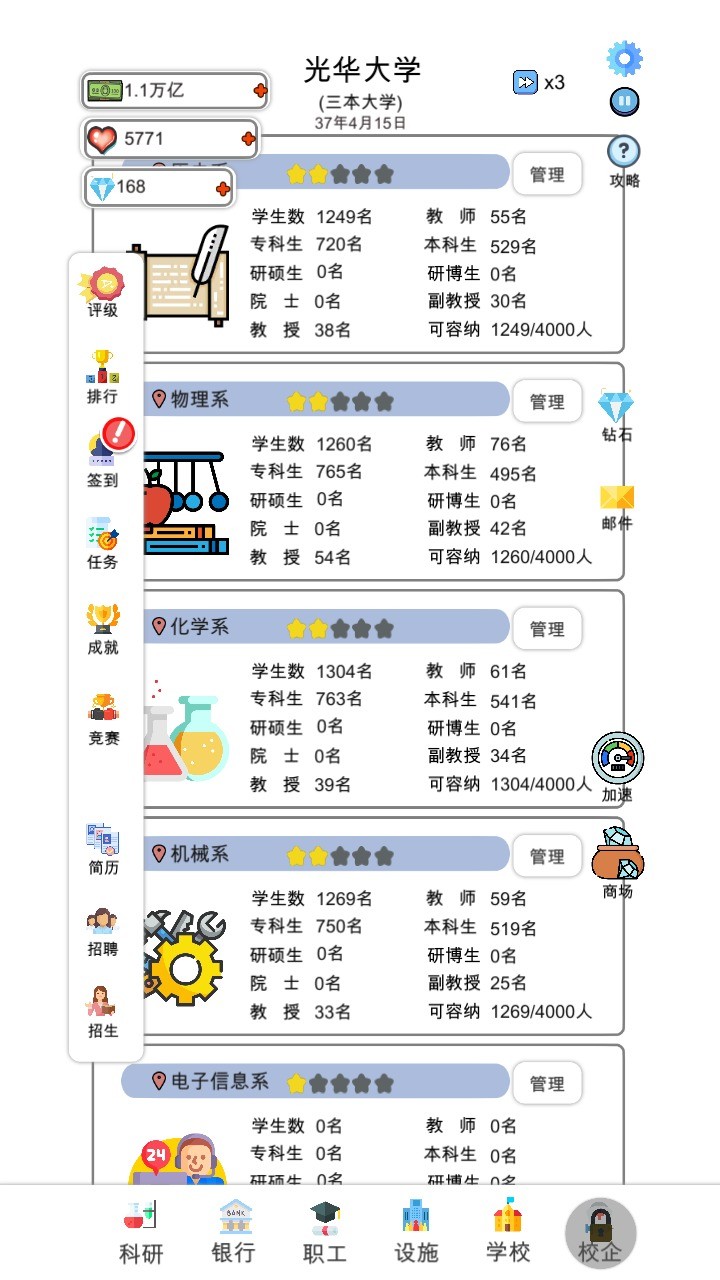Check 邮件 mail on the right side
The width and height of the screenshot is (720, 1280).
pos(617,510)
